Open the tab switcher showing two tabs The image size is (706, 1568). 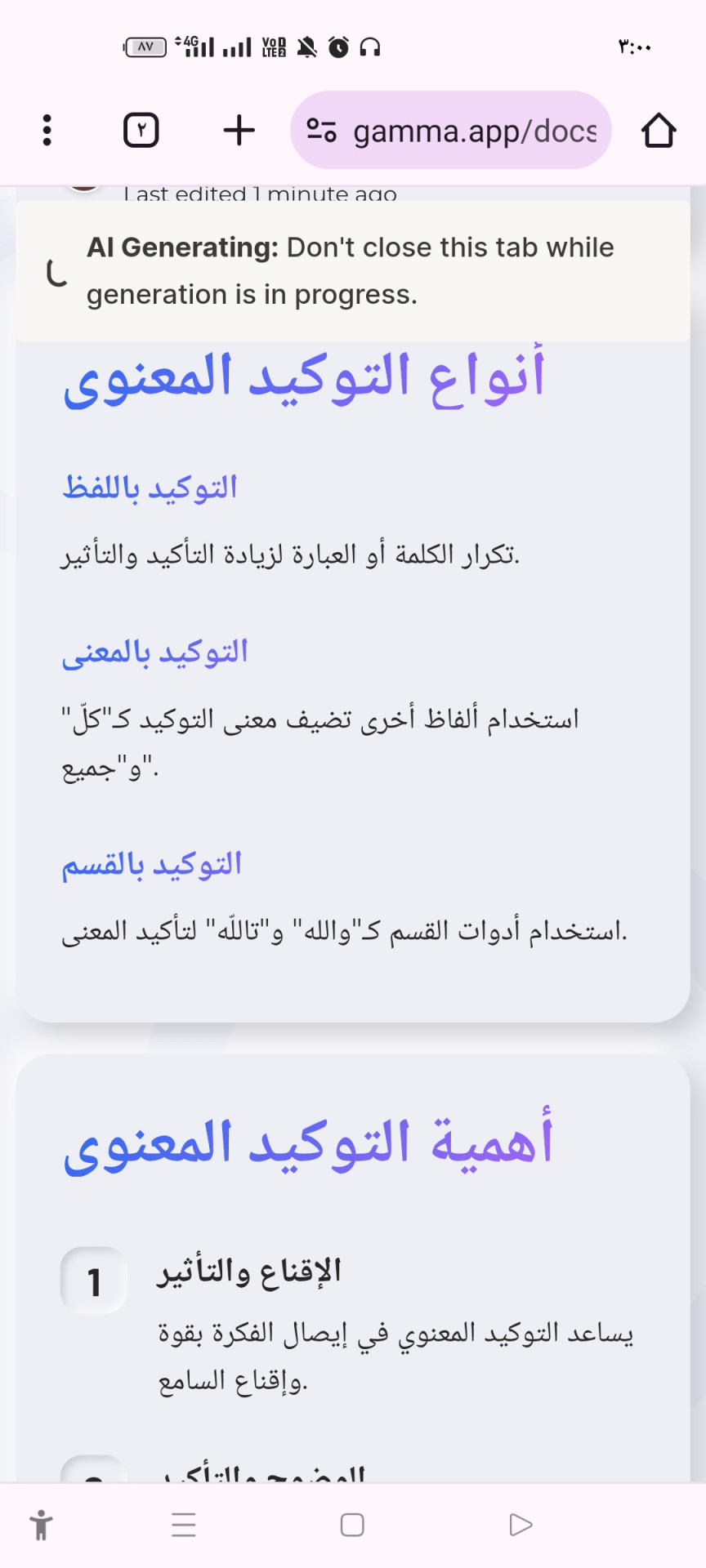141,131
